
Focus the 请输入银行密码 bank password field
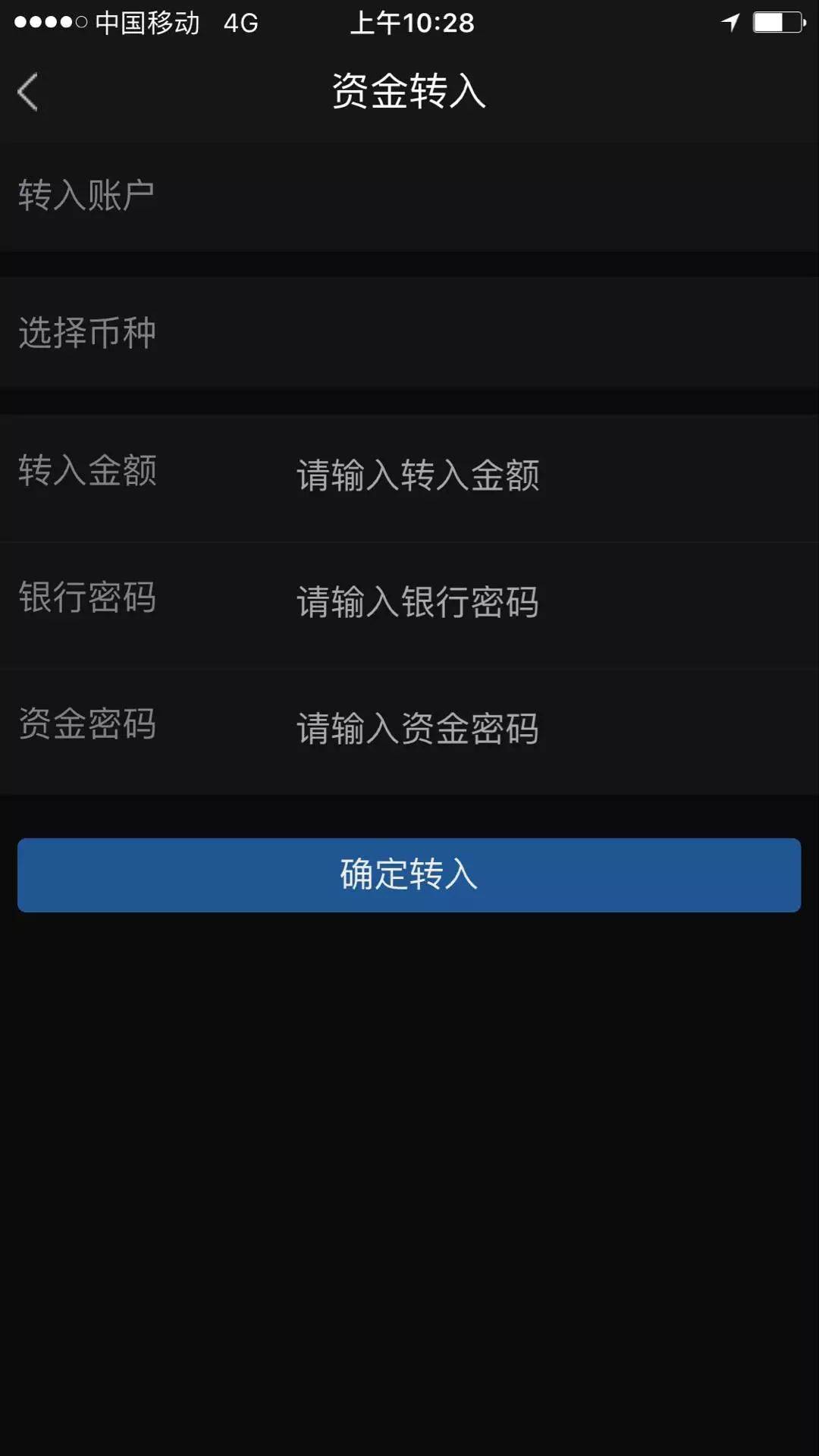531,602
